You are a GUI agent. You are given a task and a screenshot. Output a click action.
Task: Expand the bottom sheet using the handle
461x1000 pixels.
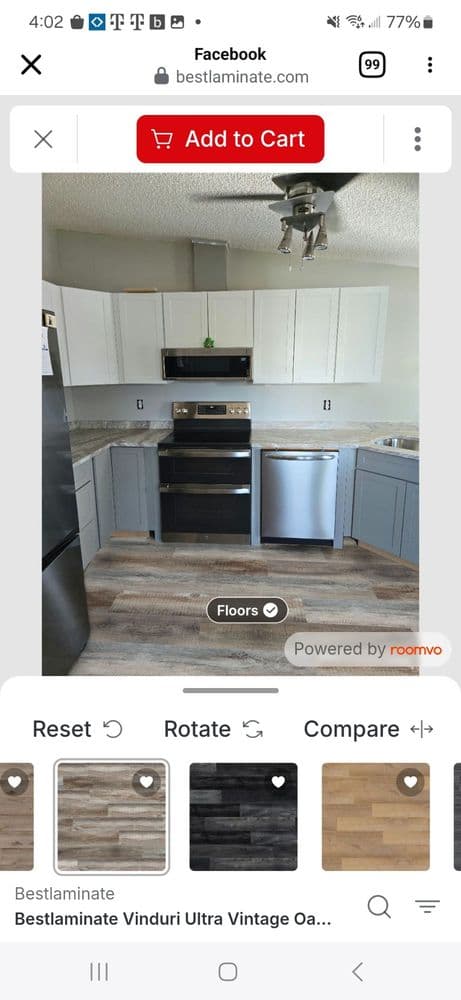pos(230,690)
